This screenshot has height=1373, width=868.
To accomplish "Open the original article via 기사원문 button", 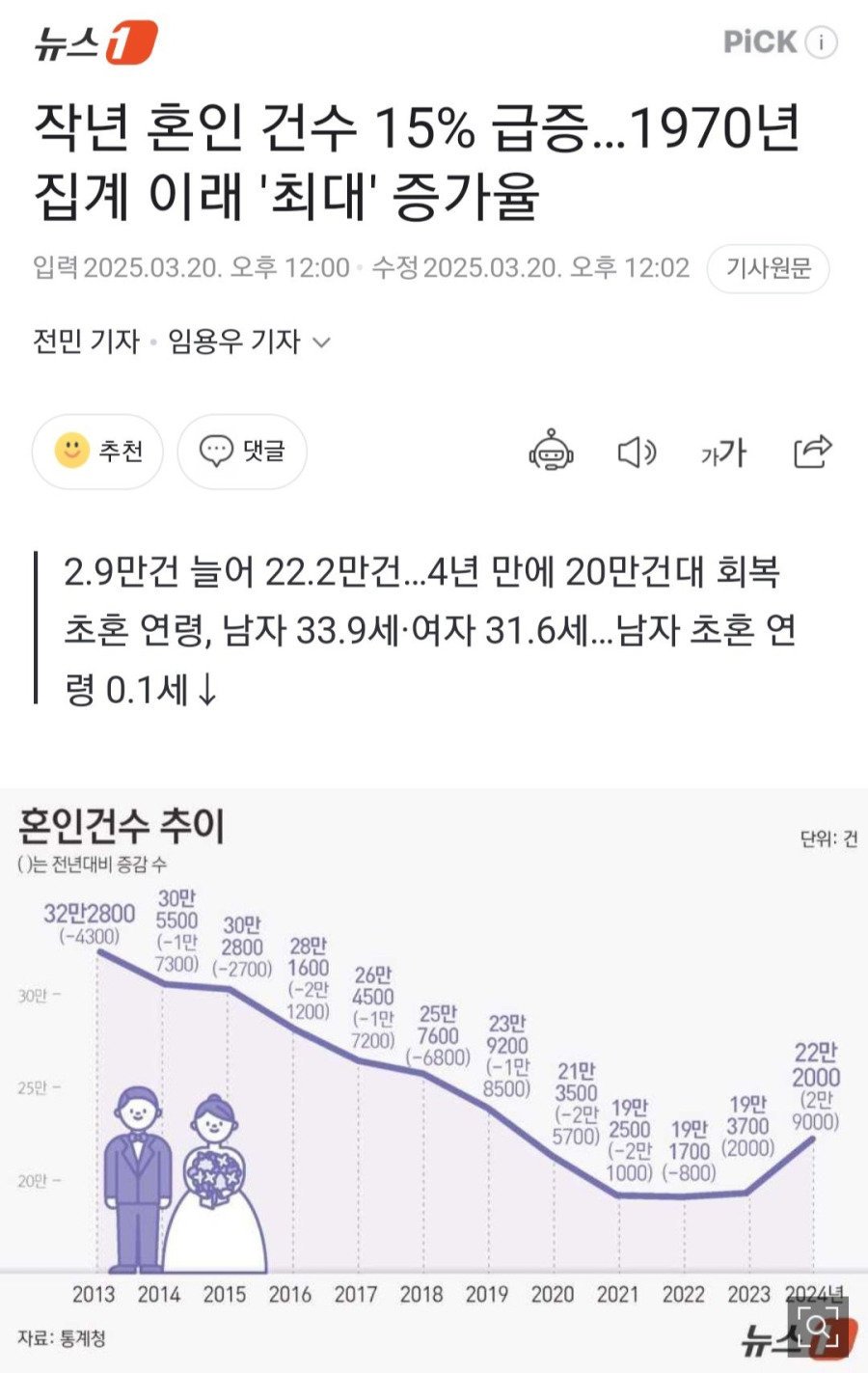I will (x=768, y=270).
